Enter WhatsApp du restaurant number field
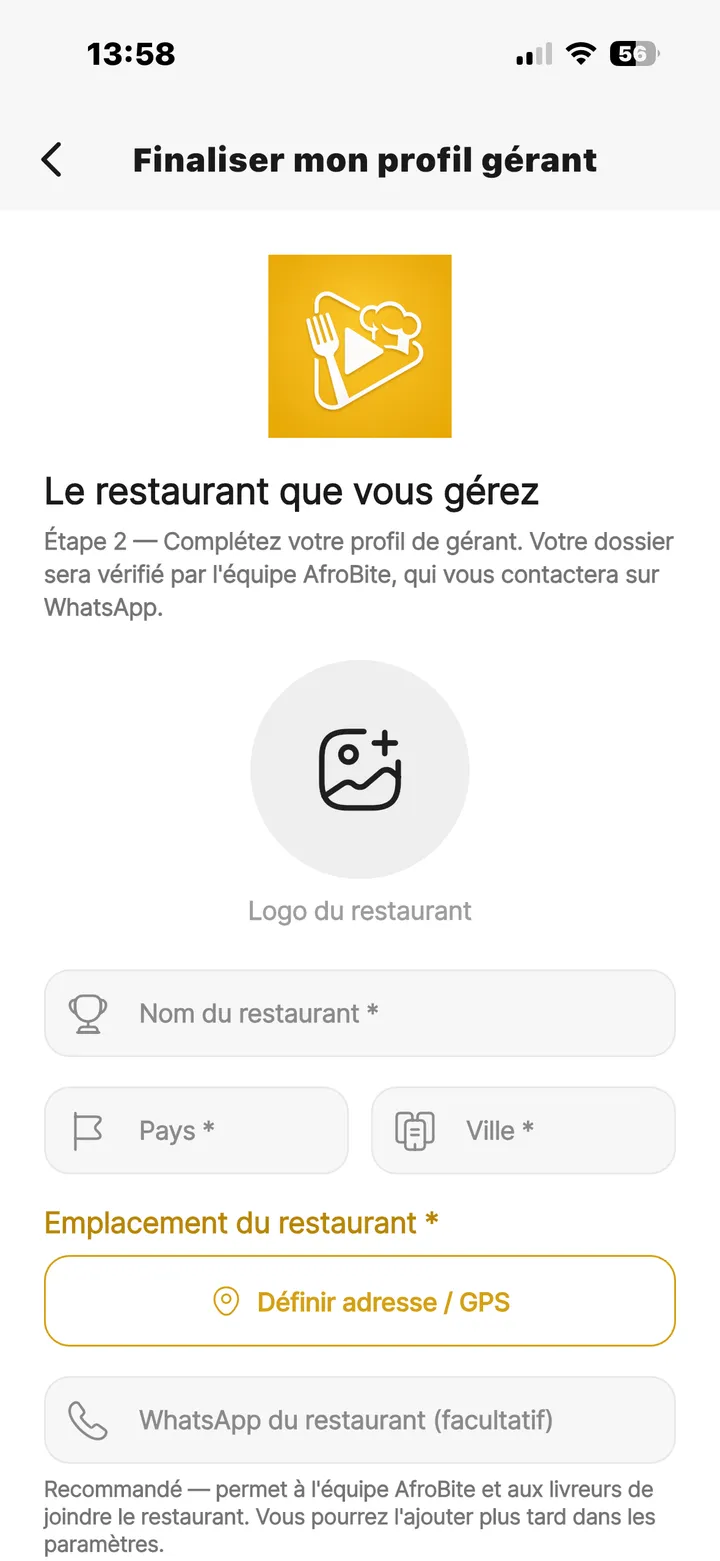Image resolution: width=720 pixels, height=1561 pixels. click(x=360, y=1420)
